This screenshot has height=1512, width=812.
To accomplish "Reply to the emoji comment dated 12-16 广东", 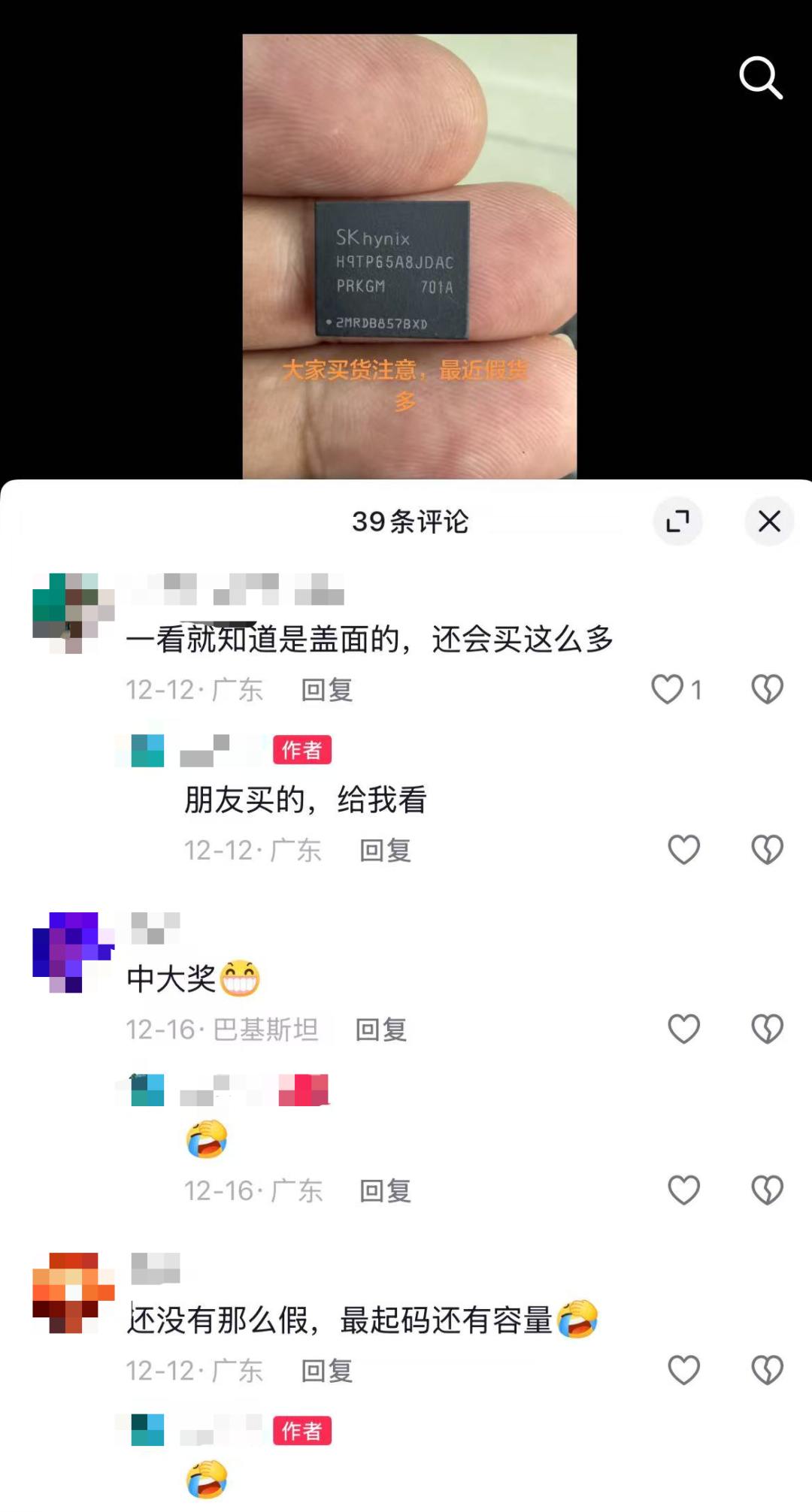I will [385, 1191].
